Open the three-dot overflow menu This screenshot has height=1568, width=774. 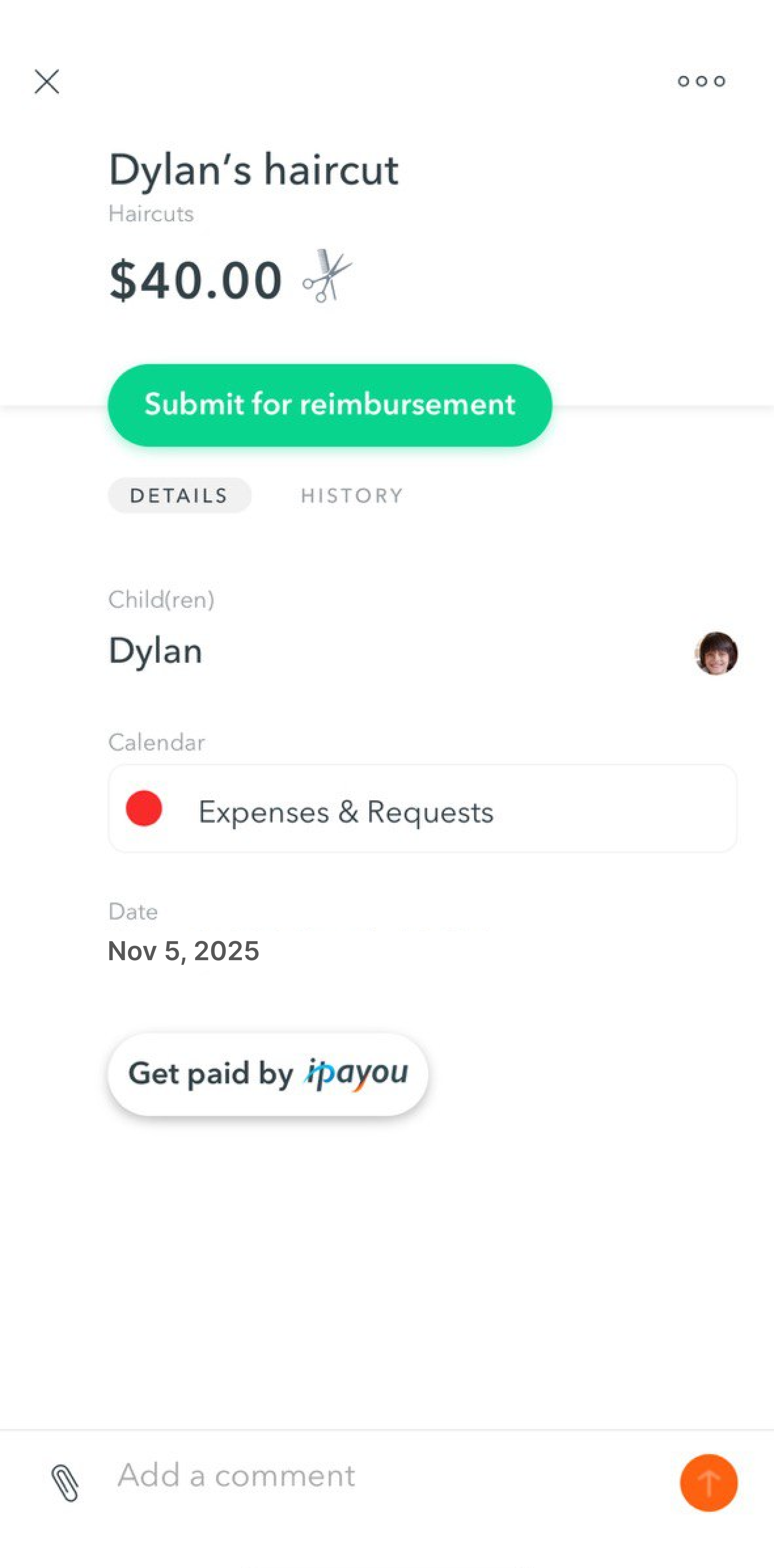(702, 81)
